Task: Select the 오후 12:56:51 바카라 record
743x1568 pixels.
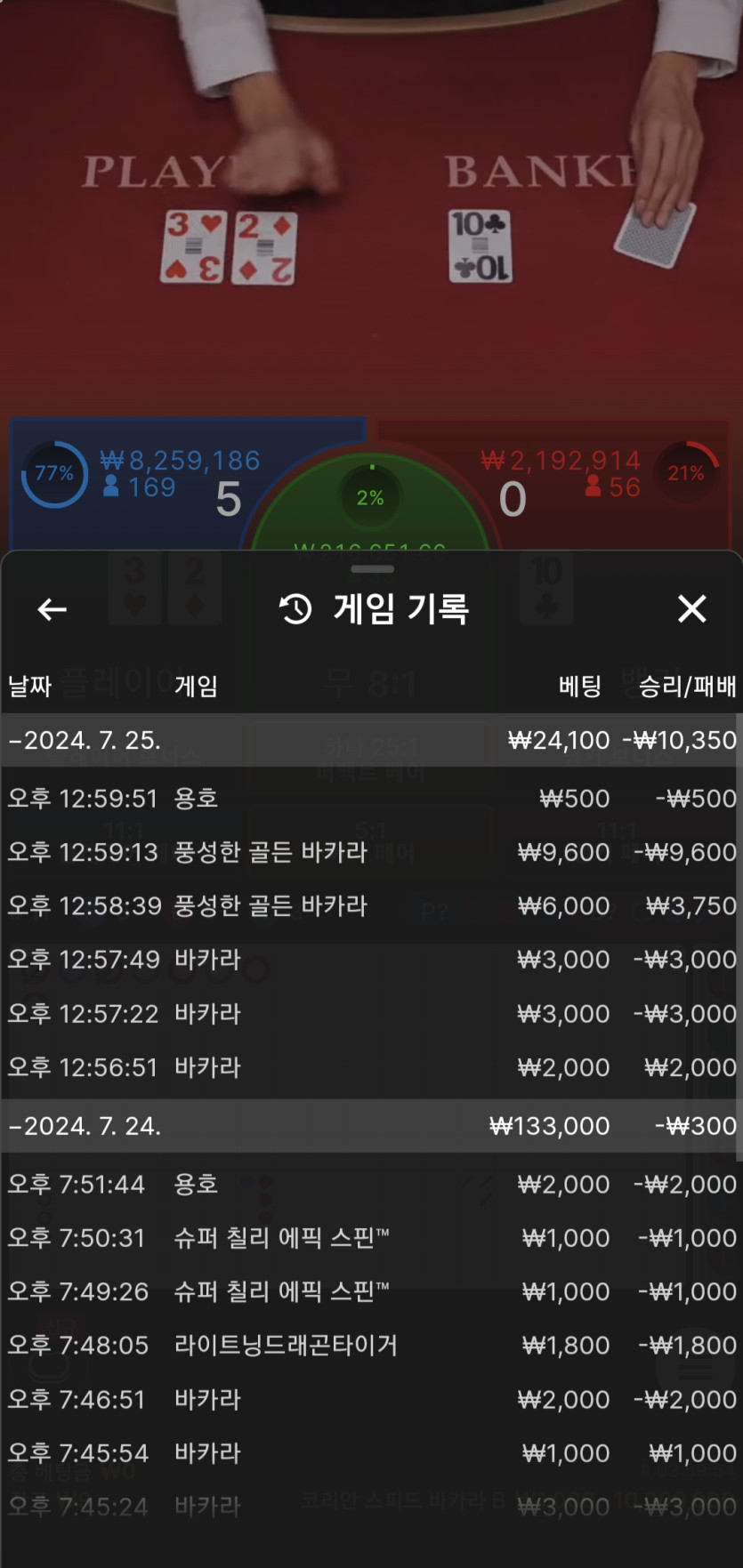Action: click(x=371, y=1067)
